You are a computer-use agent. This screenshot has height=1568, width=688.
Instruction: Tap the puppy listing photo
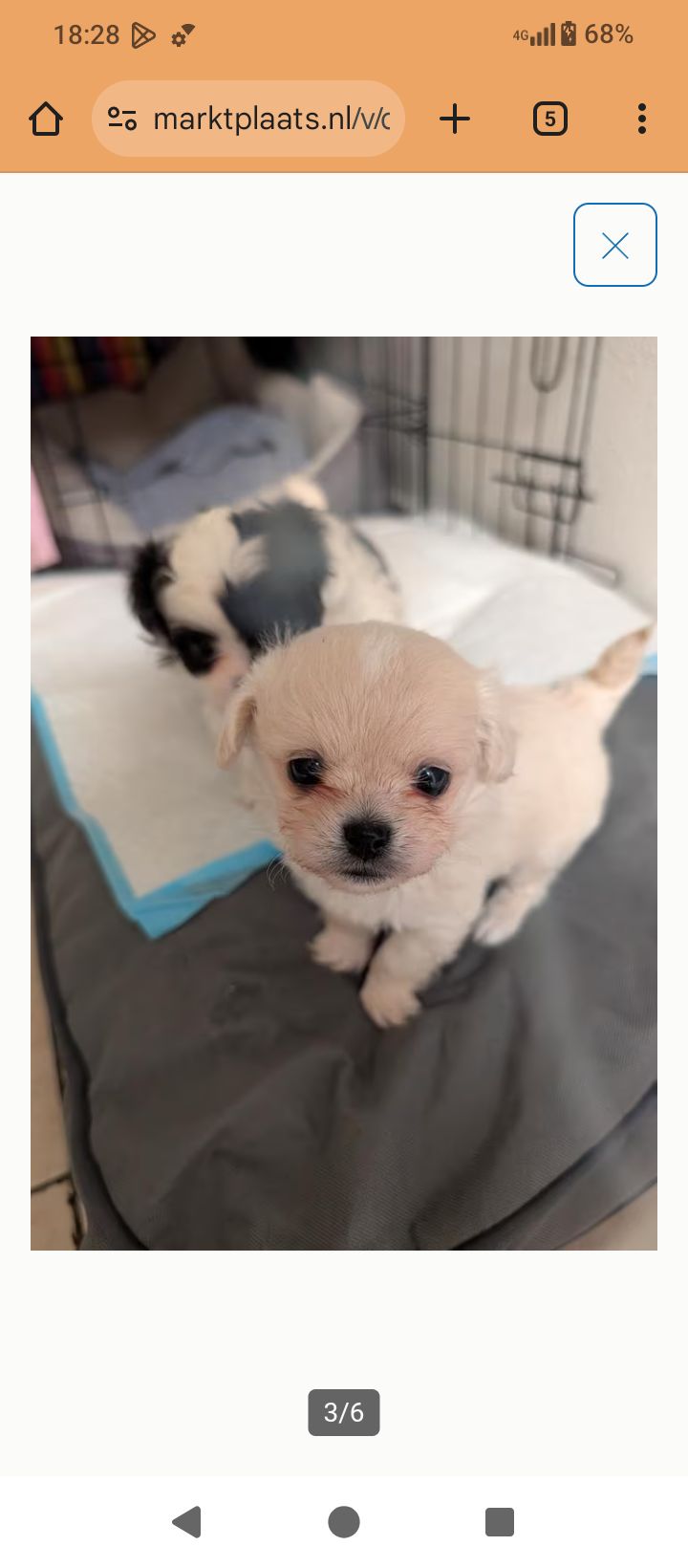(x=344, y=794)
